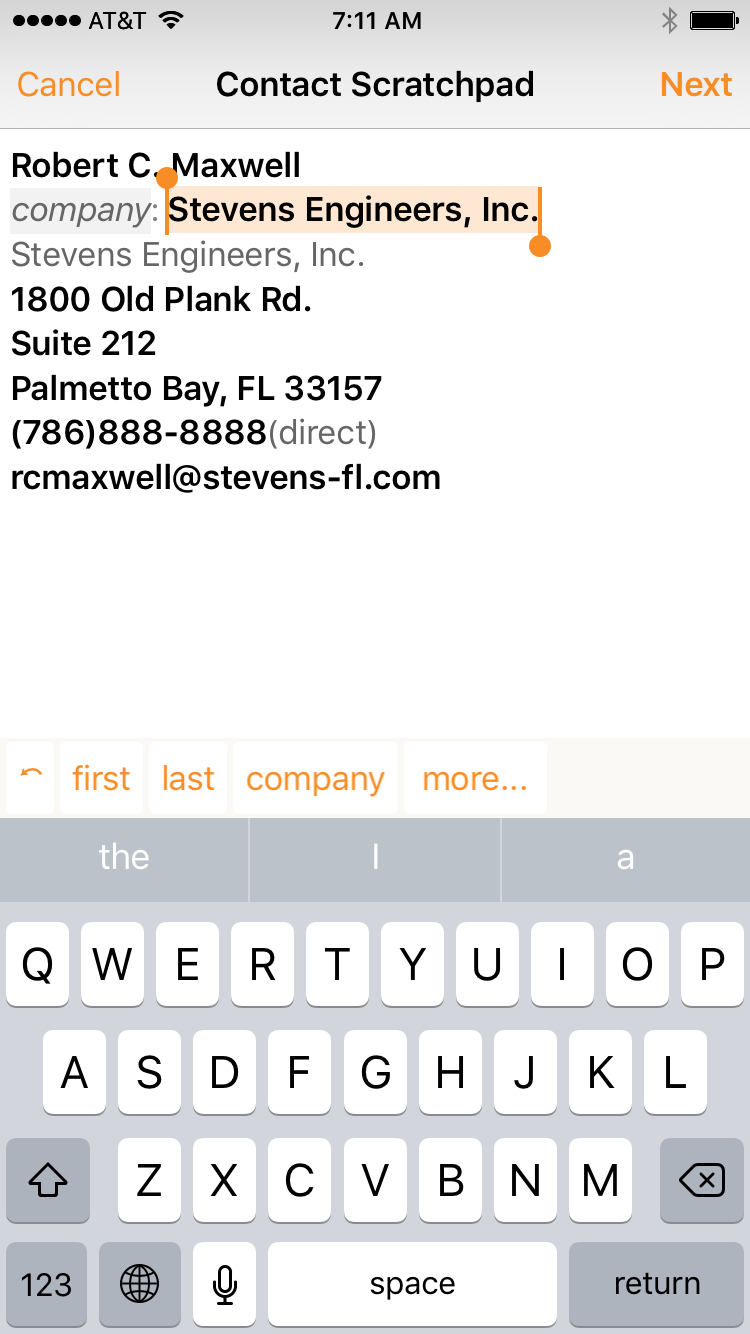The image size is (750, 1334).
Task: Cancel the Contact Scratchpad
Action: [69, 85]
